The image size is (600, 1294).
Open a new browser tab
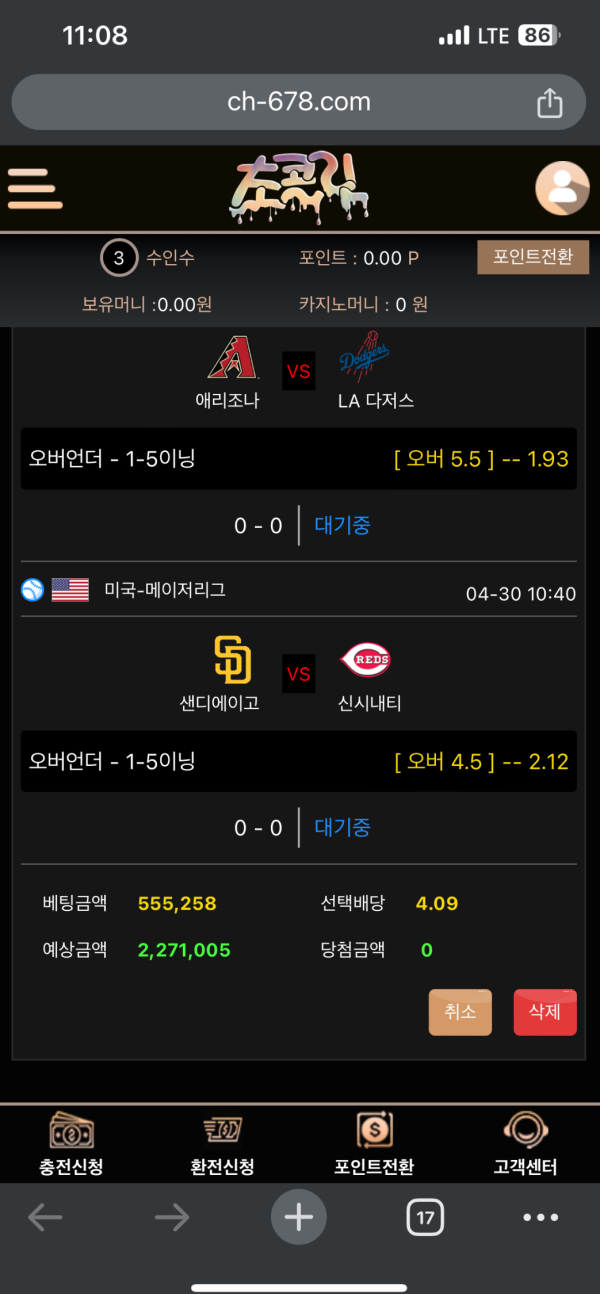point(299,1217)
